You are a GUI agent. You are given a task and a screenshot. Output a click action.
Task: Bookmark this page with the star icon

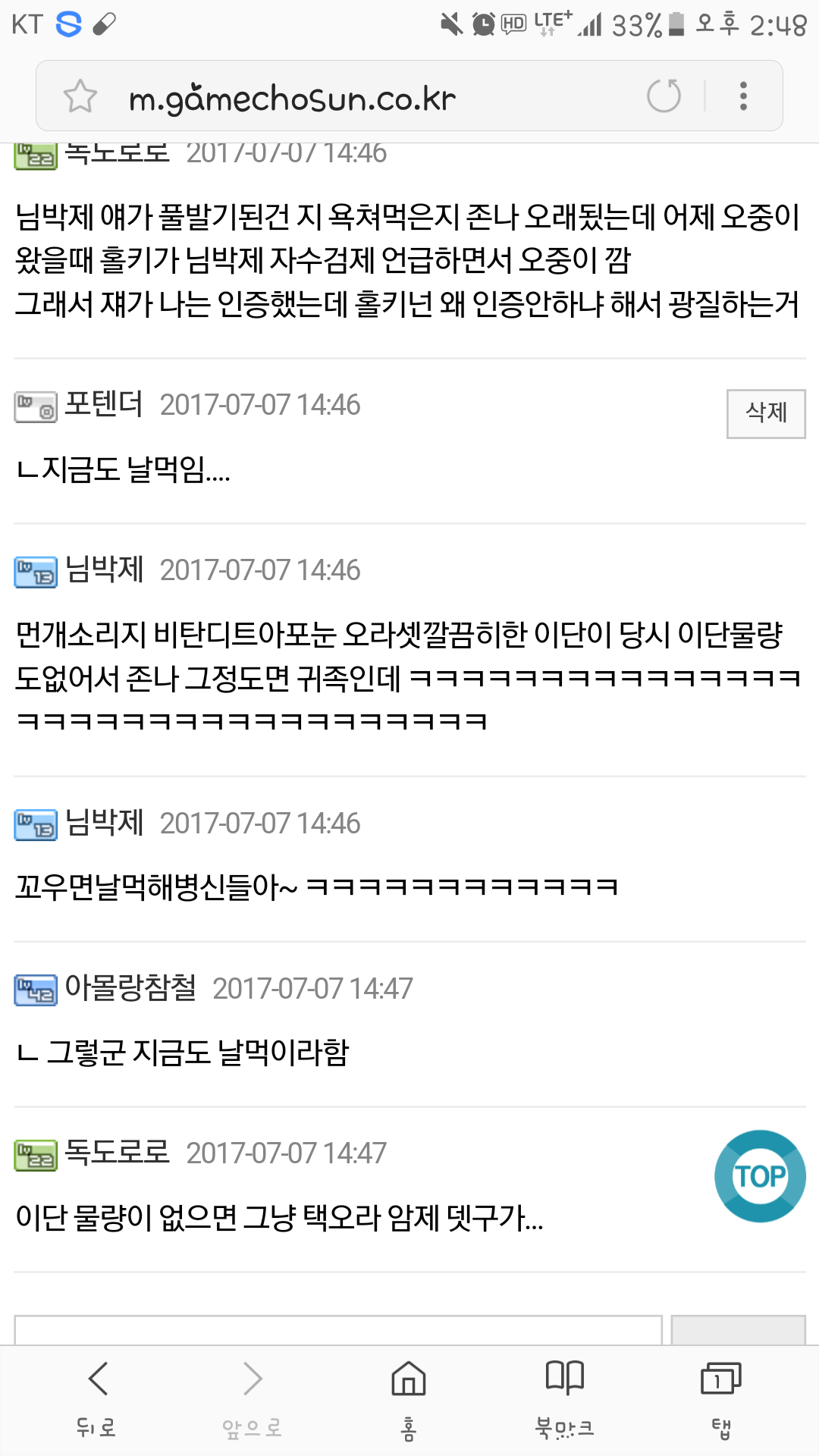(80, 96)
